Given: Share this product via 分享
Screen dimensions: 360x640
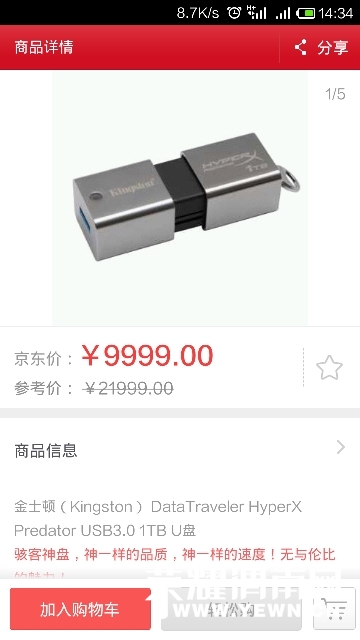Looking at the screenshot, I should pyautogui.click(x=321, y=48).
